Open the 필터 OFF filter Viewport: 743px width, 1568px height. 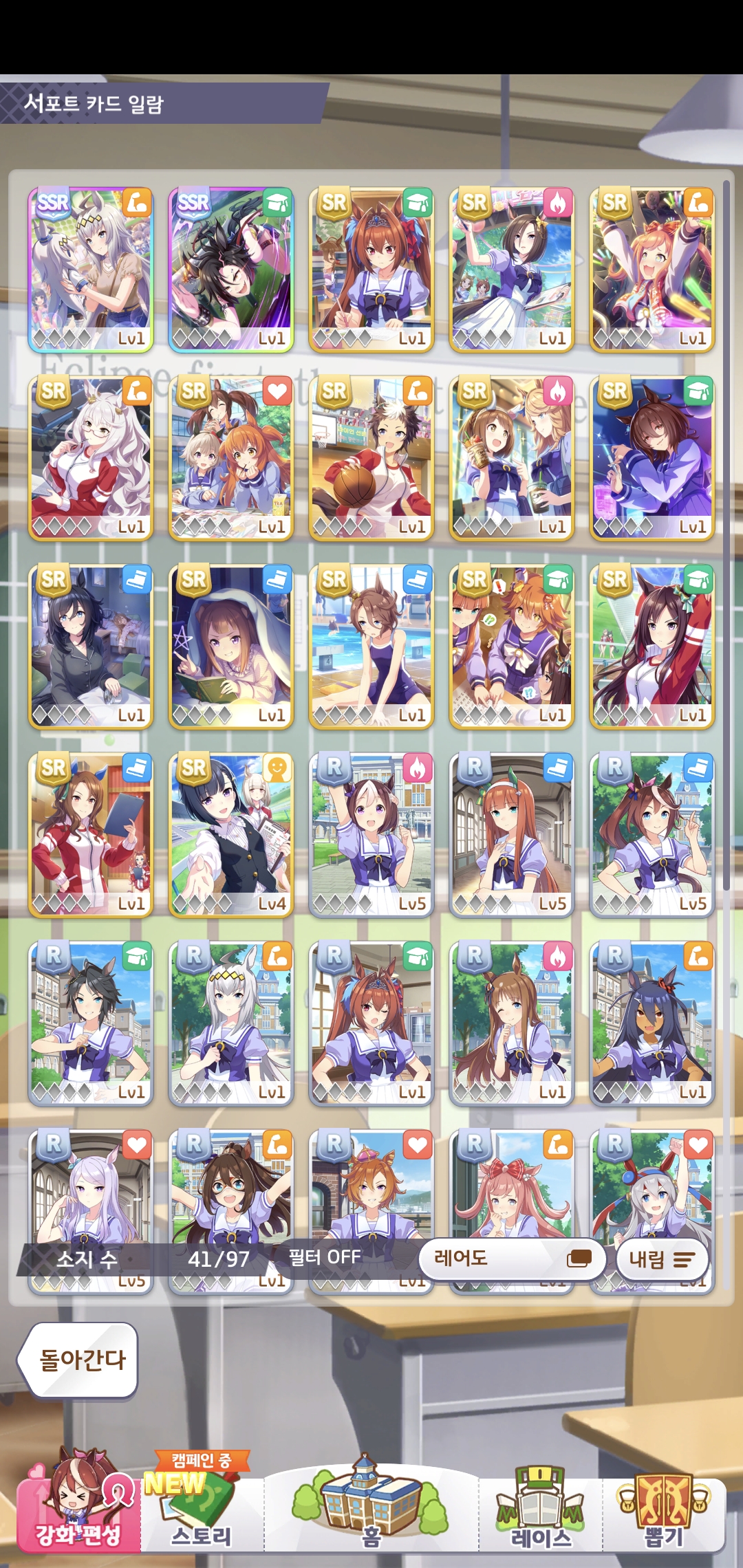[325, 1258]
